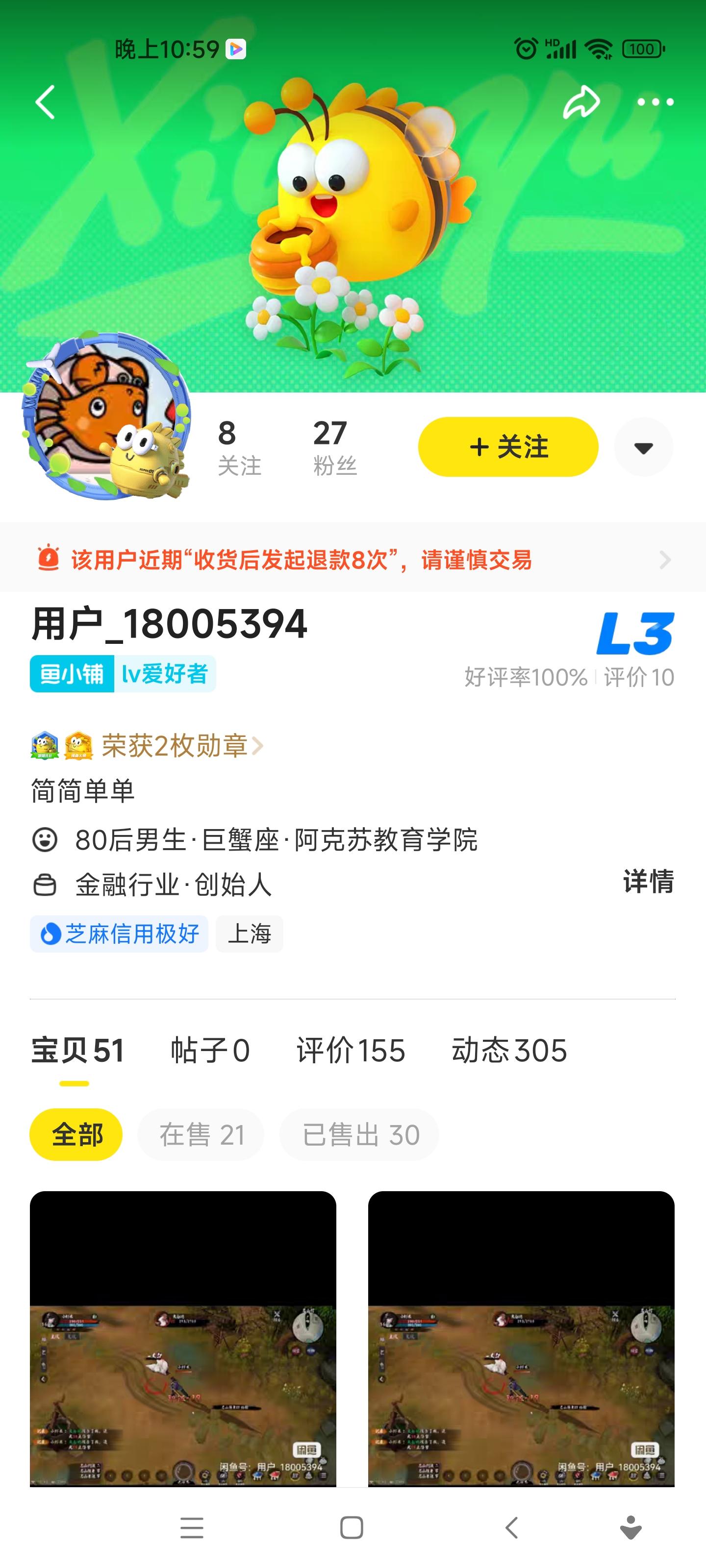Share this user's profile
The width and height of the screenshot is (706, 1568).
point(581,101)
